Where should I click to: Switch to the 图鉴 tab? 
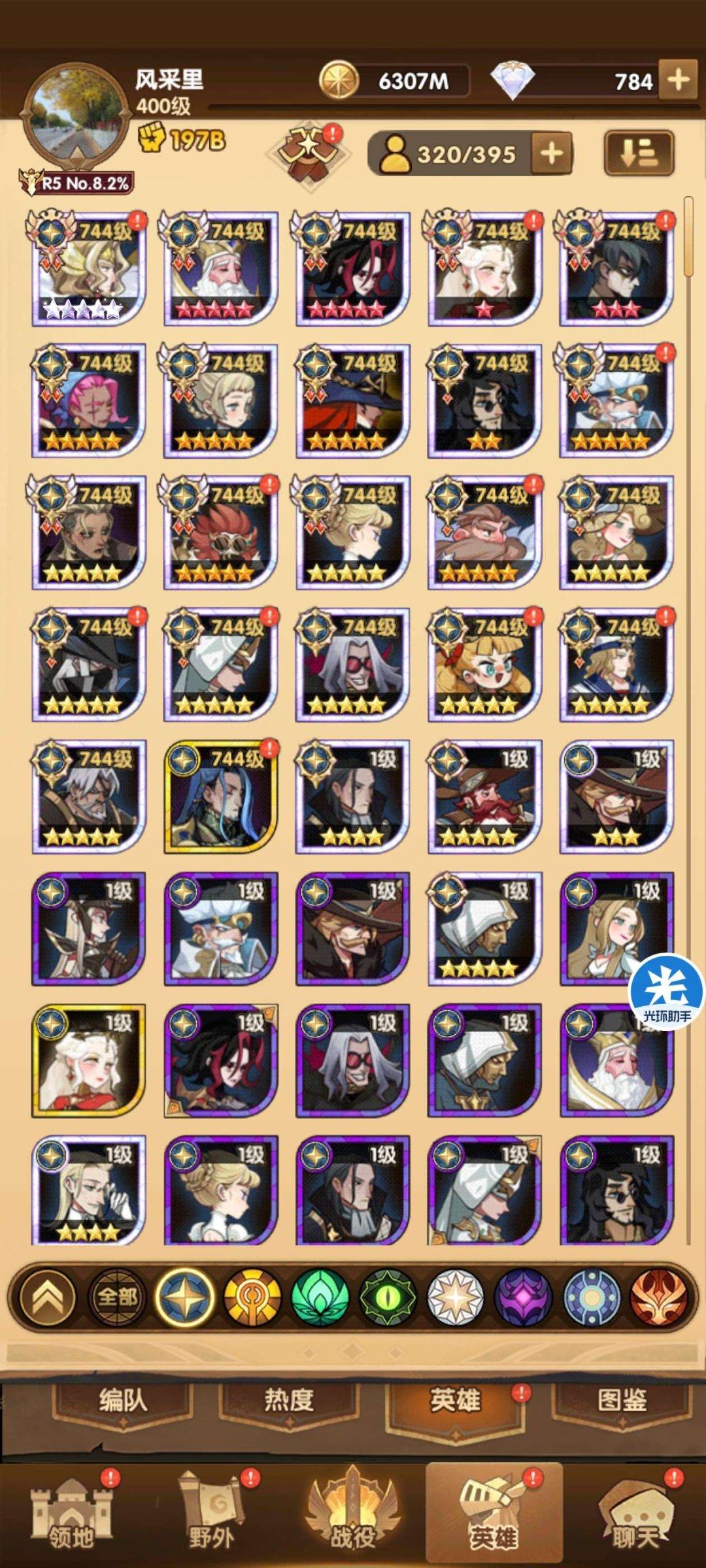[x=622, y=1400]
